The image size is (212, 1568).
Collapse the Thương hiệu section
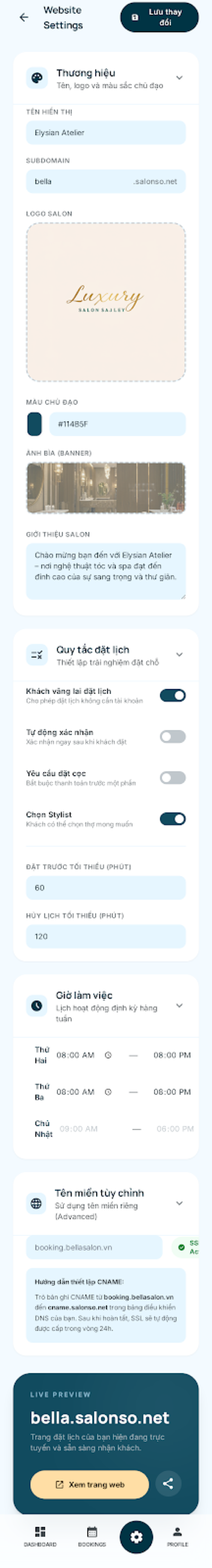point(179,78)
